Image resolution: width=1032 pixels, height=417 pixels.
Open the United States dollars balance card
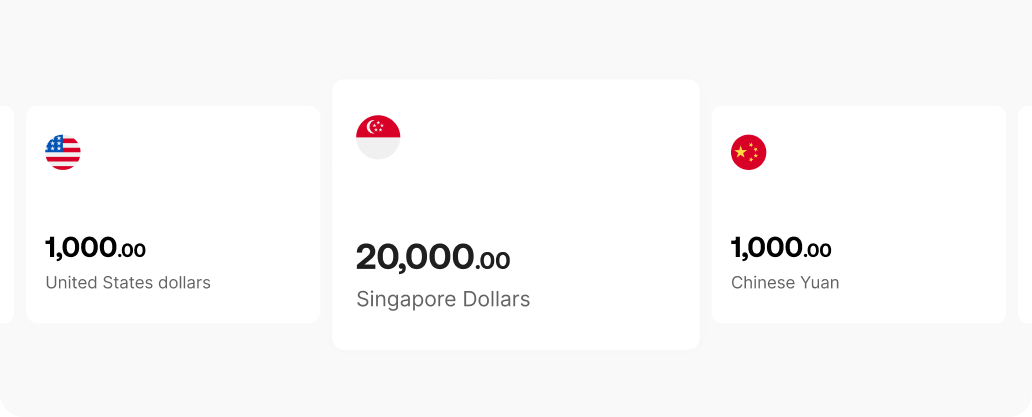[x=172, y=214]
